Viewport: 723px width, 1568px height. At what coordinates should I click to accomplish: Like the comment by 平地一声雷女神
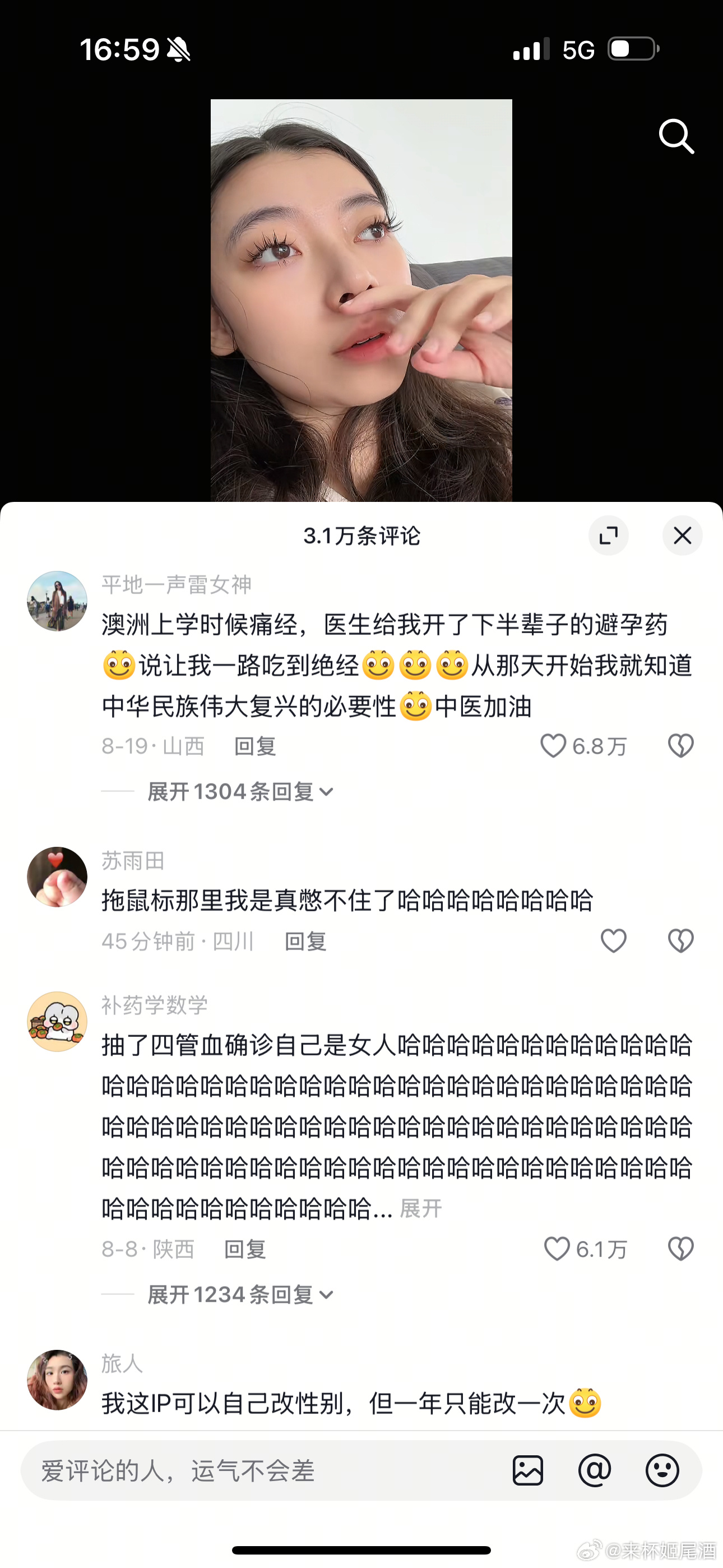pyautogui.click(x=554, y=746)
